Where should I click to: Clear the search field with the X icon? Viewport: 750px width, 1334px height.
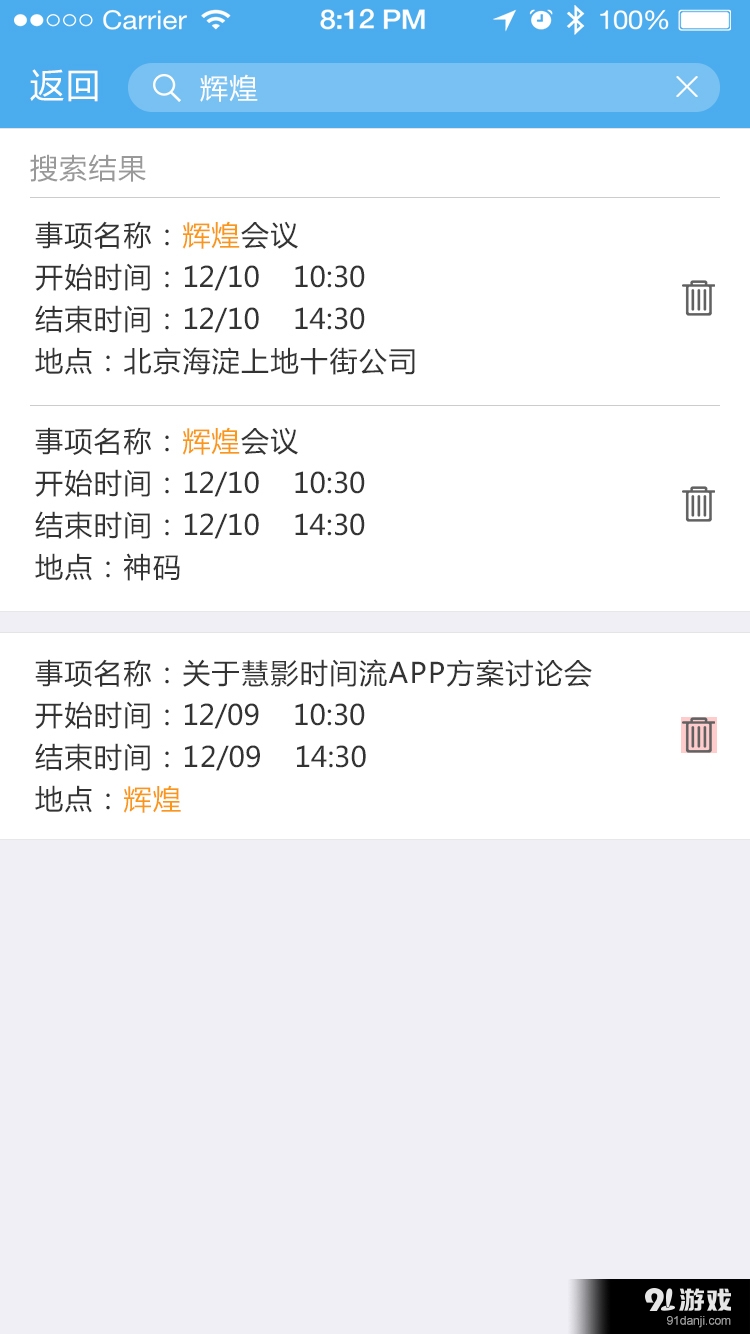click(686, 87)
